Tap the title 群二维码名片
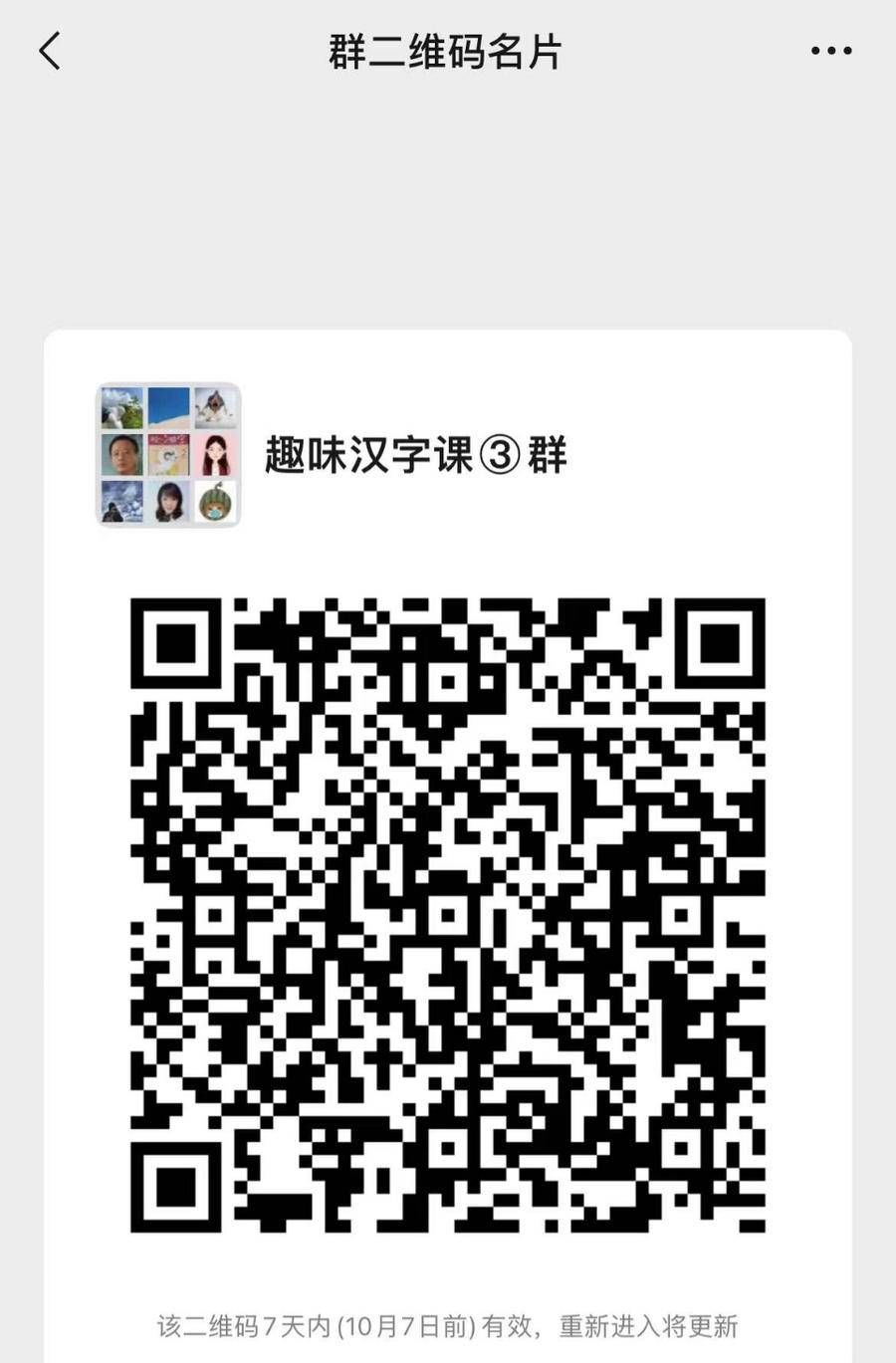Screen dimensions: 896x1363 click(x=447, y=52)
